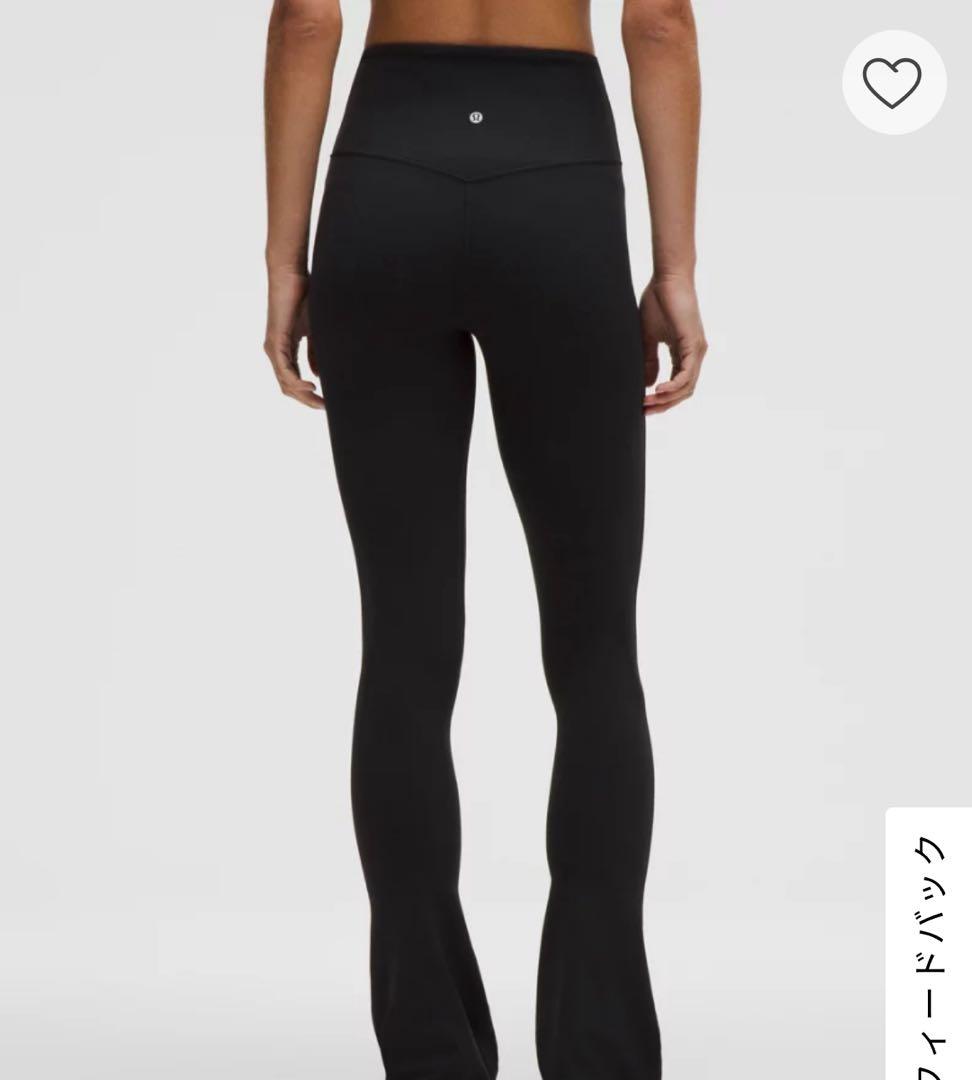Expand the white tab protruding from the right
Viewport: 972px width, 1080px height.
(930, 940)
